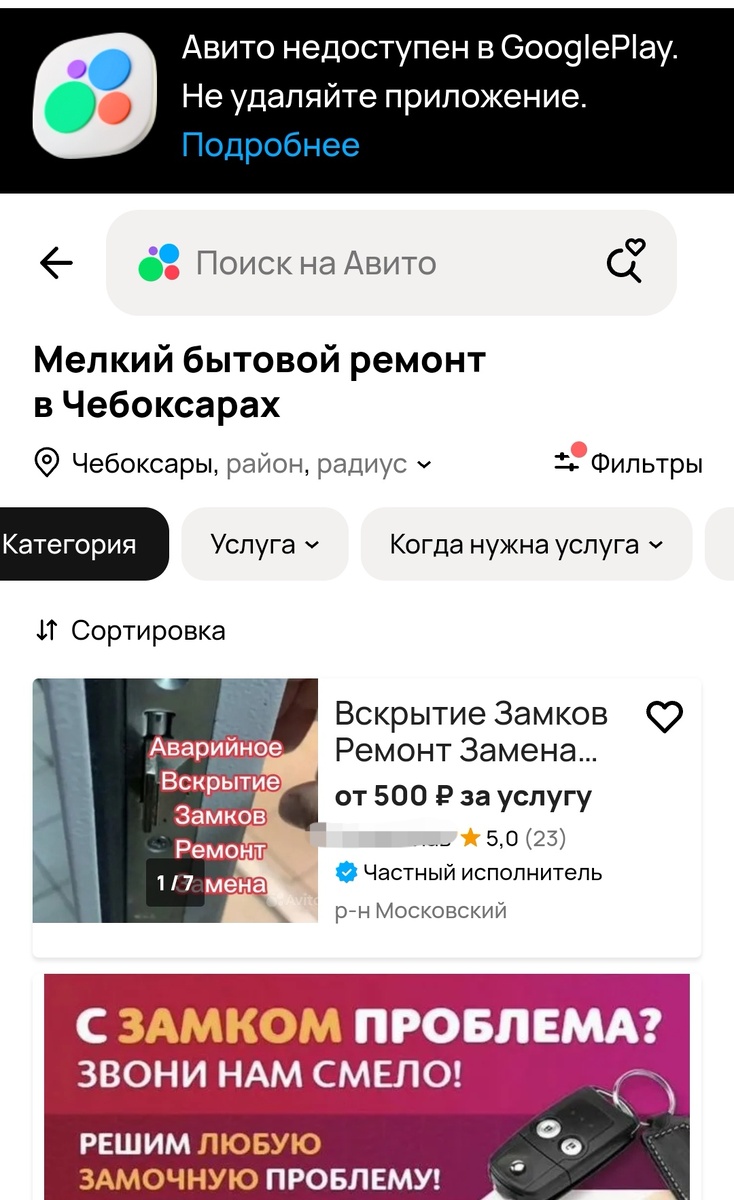
Task: Toggle the Категория filter chip off
Action: (x=70, y=543)
